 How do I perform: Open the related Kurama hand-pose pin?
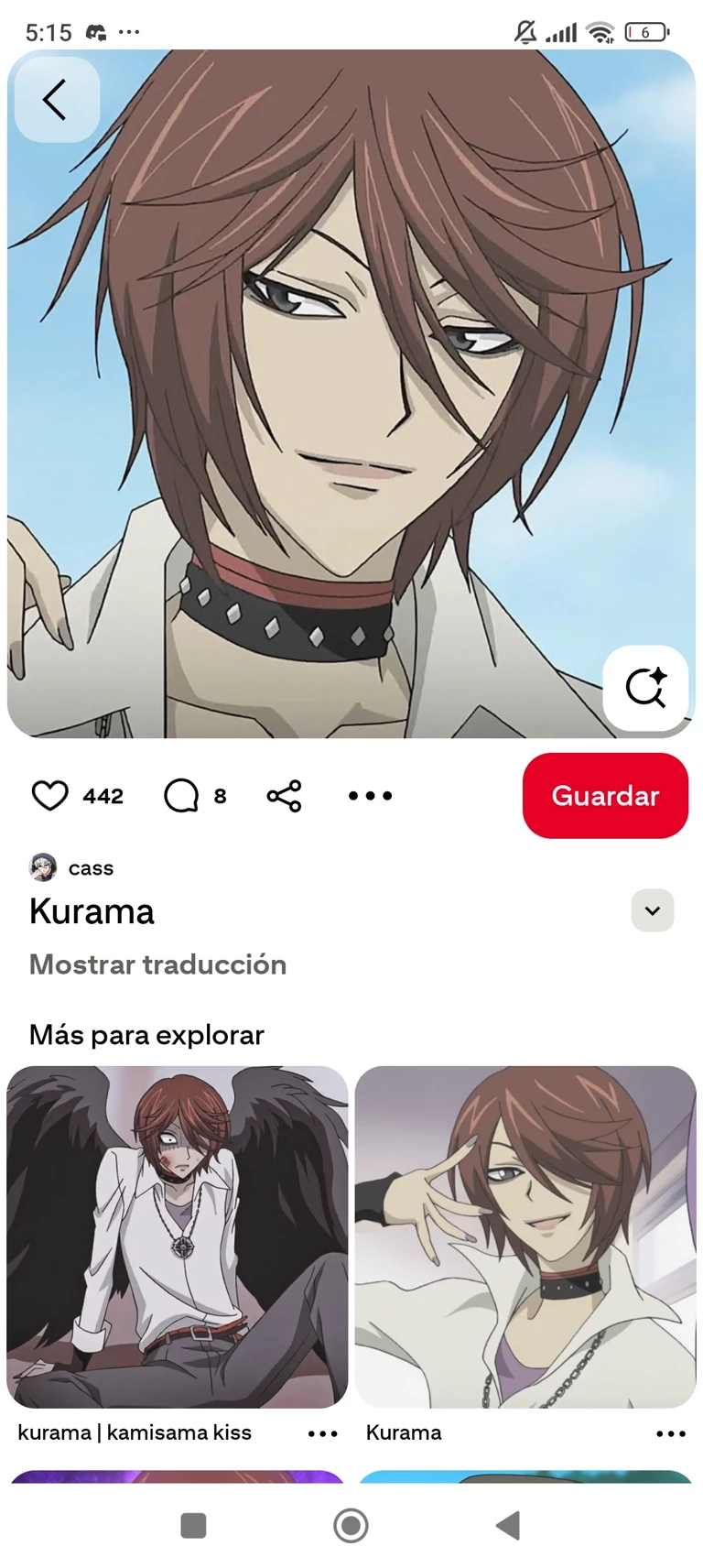tap(525, 1236)
